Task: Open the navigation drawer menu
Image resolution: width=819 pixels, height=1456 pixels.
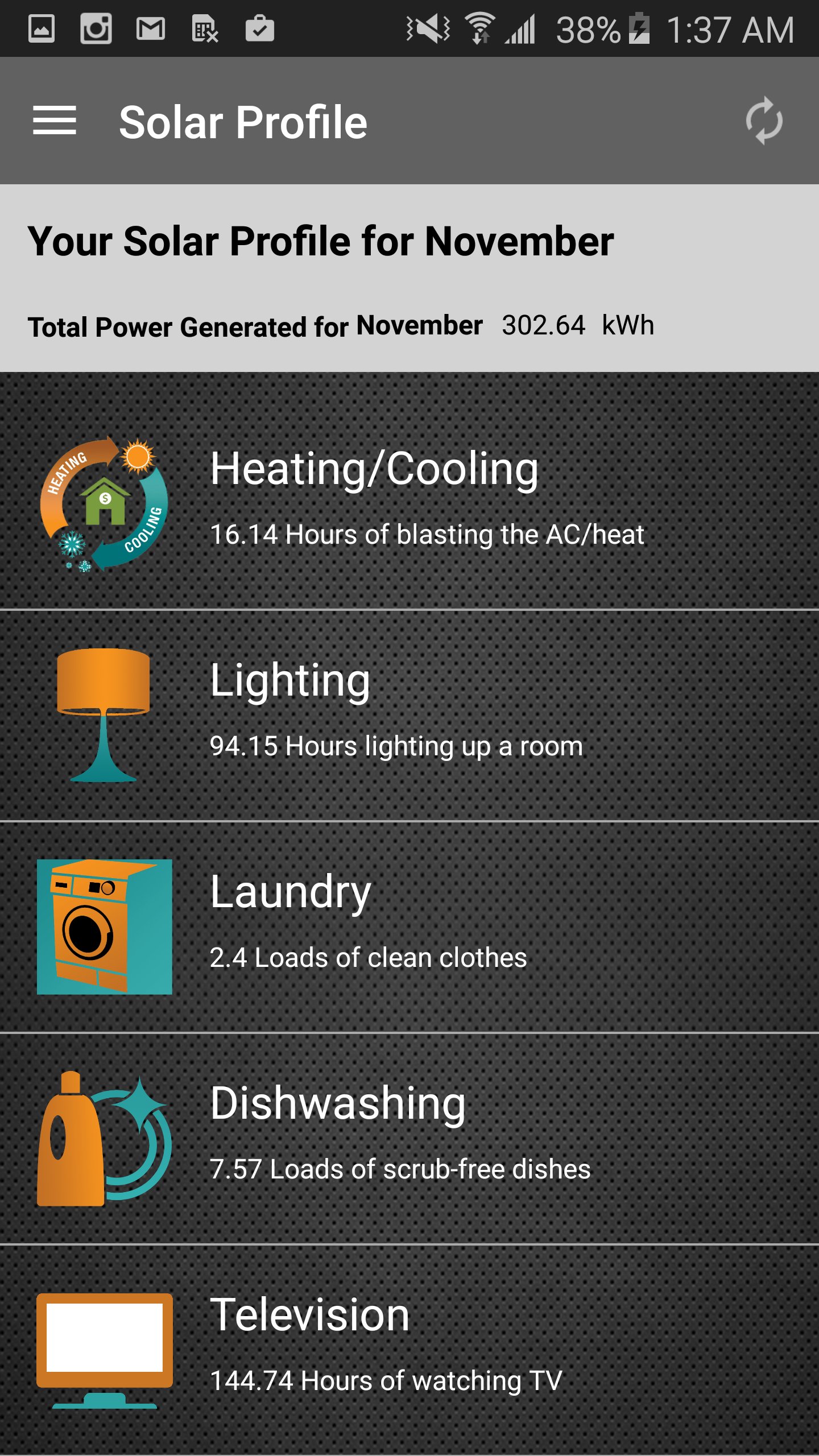Action: [x=54, y=121]
